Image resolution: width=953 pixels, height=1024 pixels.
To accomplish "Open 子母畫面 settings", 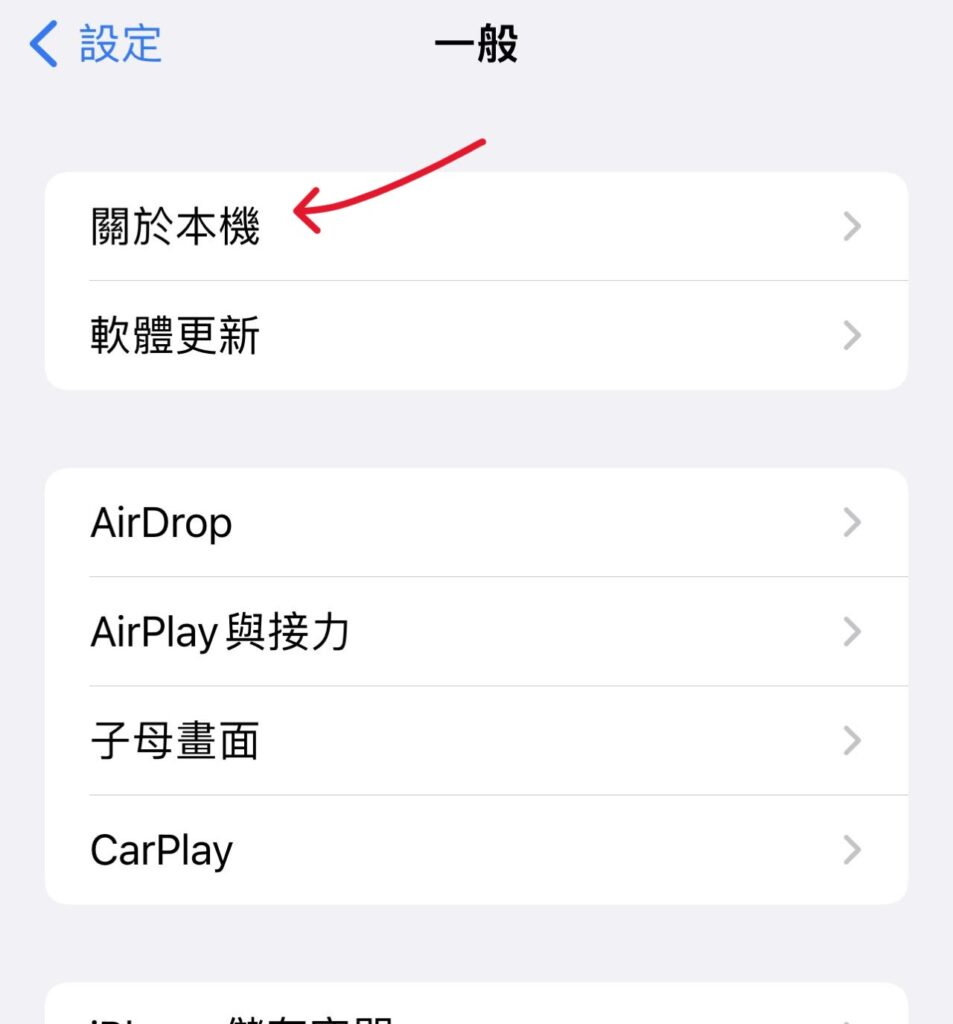I will click(476, 741).
